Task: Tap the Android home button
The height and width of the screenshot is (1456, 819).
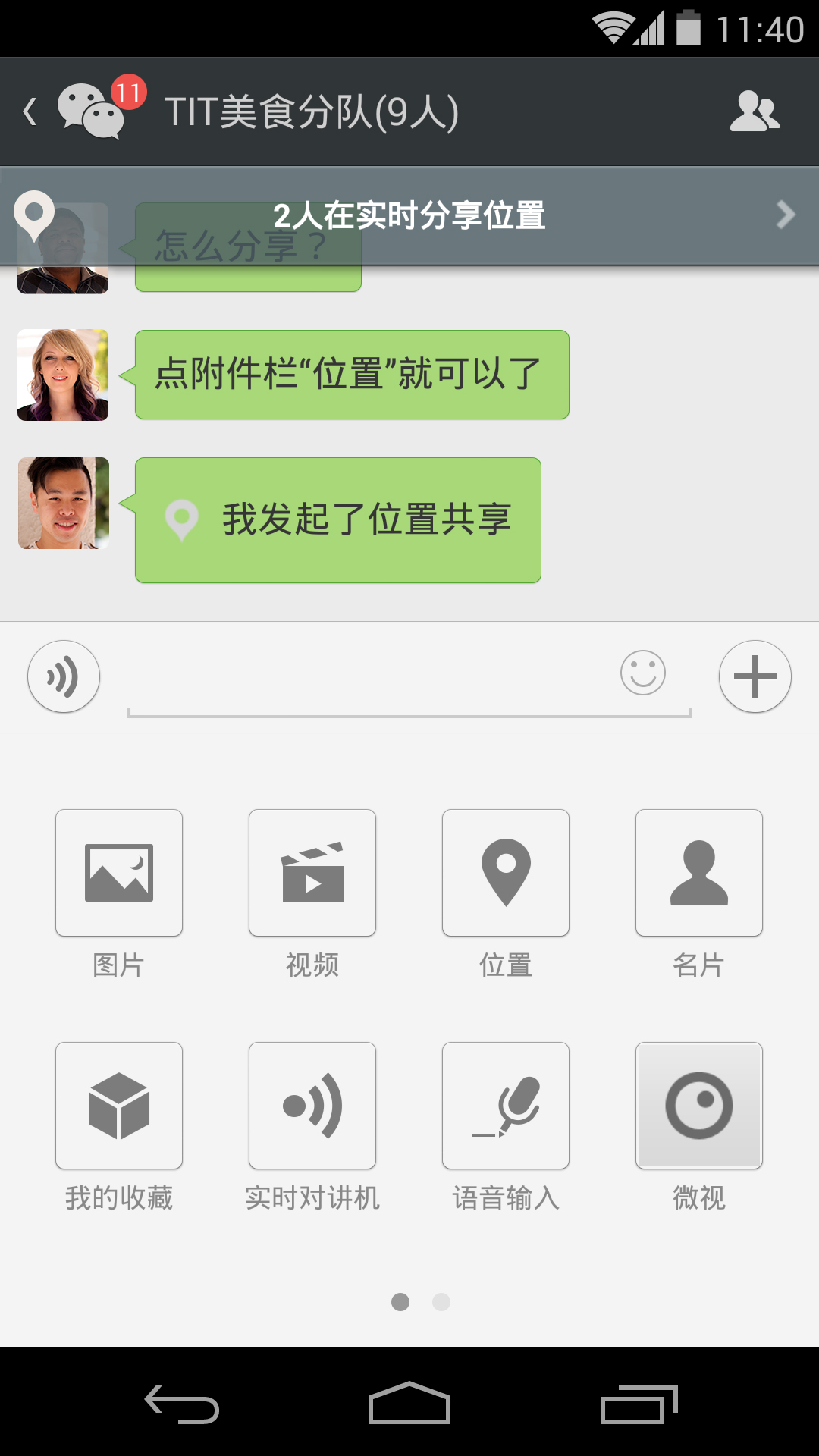Action: click(409, 1403)
